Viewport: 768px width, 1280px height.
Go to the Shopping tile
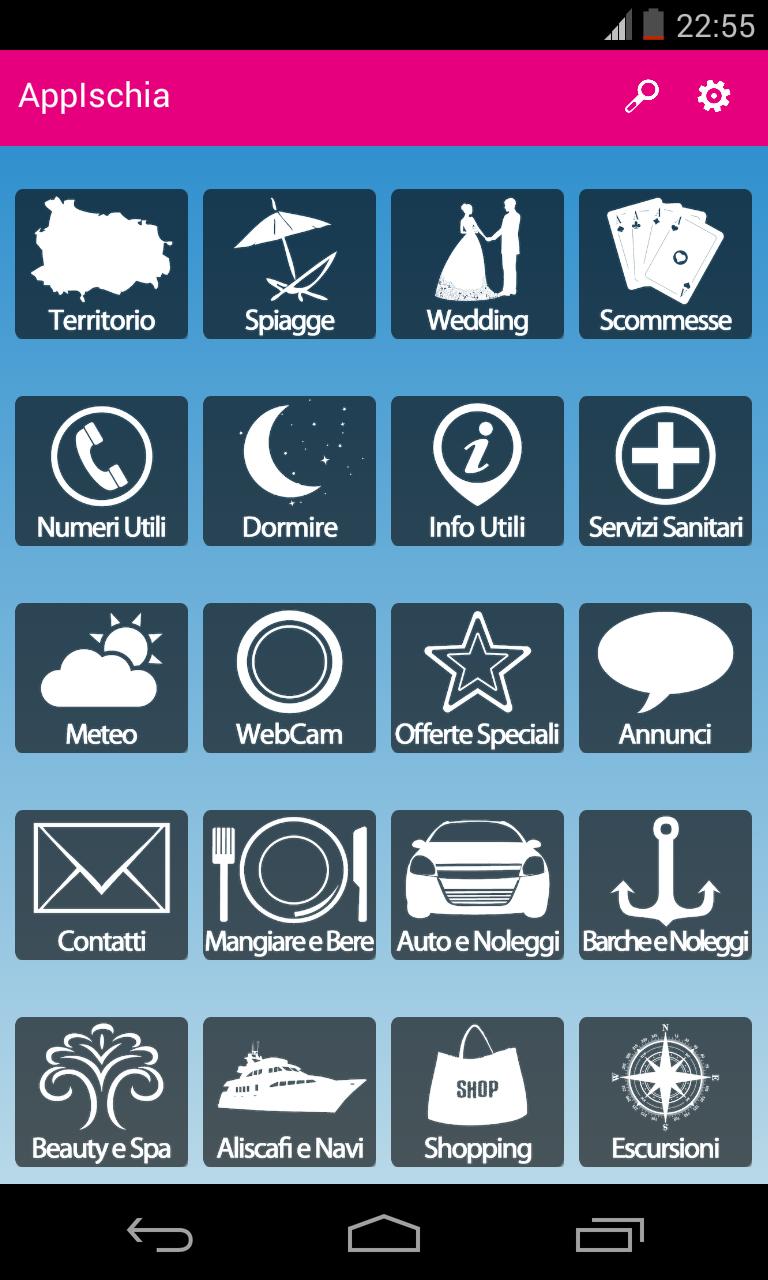pyautogui.click(x=477, y=1092)
